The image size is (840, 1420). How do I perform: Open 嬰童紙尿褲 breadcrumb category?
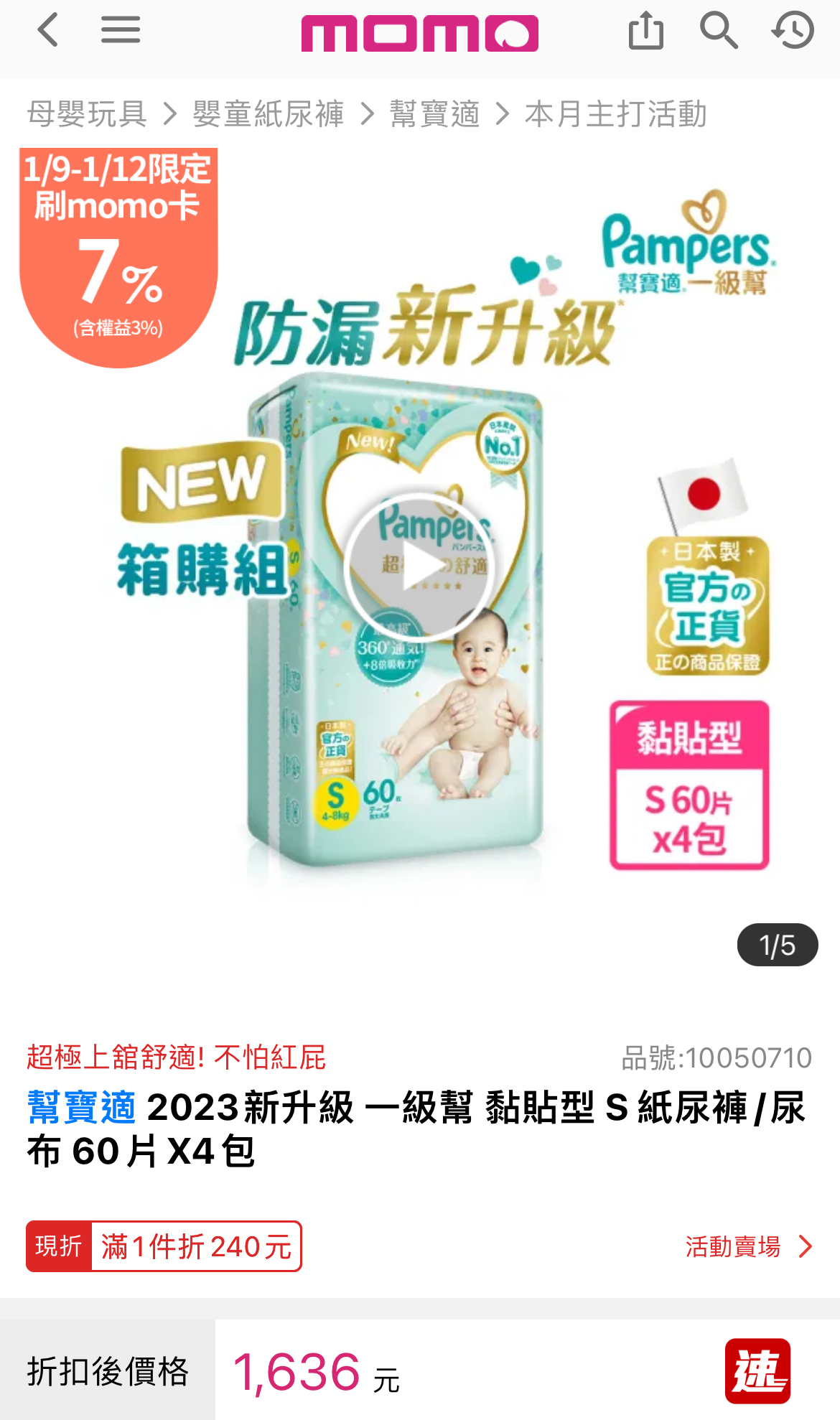[x=269, y=114]
